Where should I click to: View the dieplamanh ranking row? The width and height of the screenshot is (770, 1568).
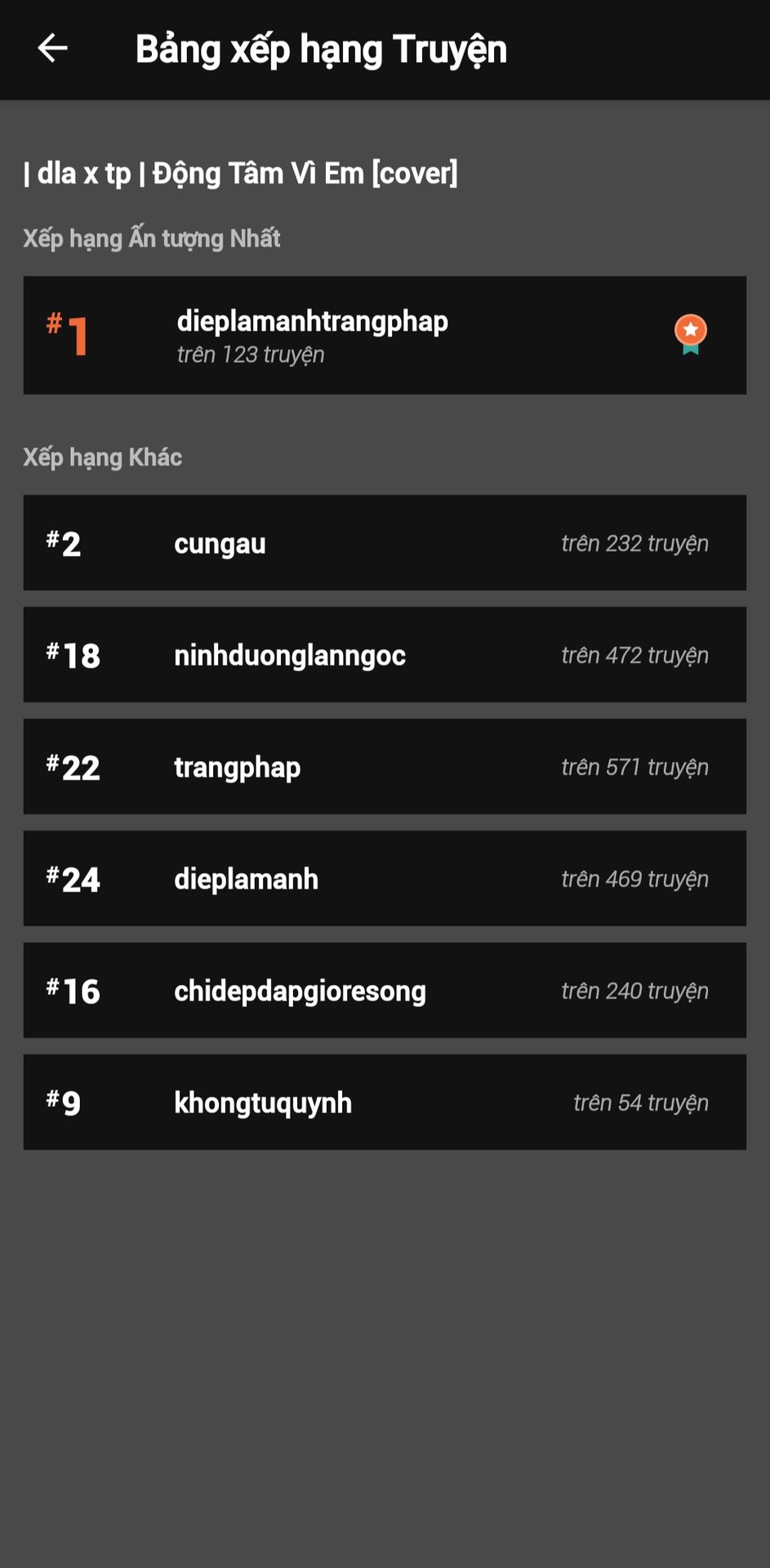[385, 878]
